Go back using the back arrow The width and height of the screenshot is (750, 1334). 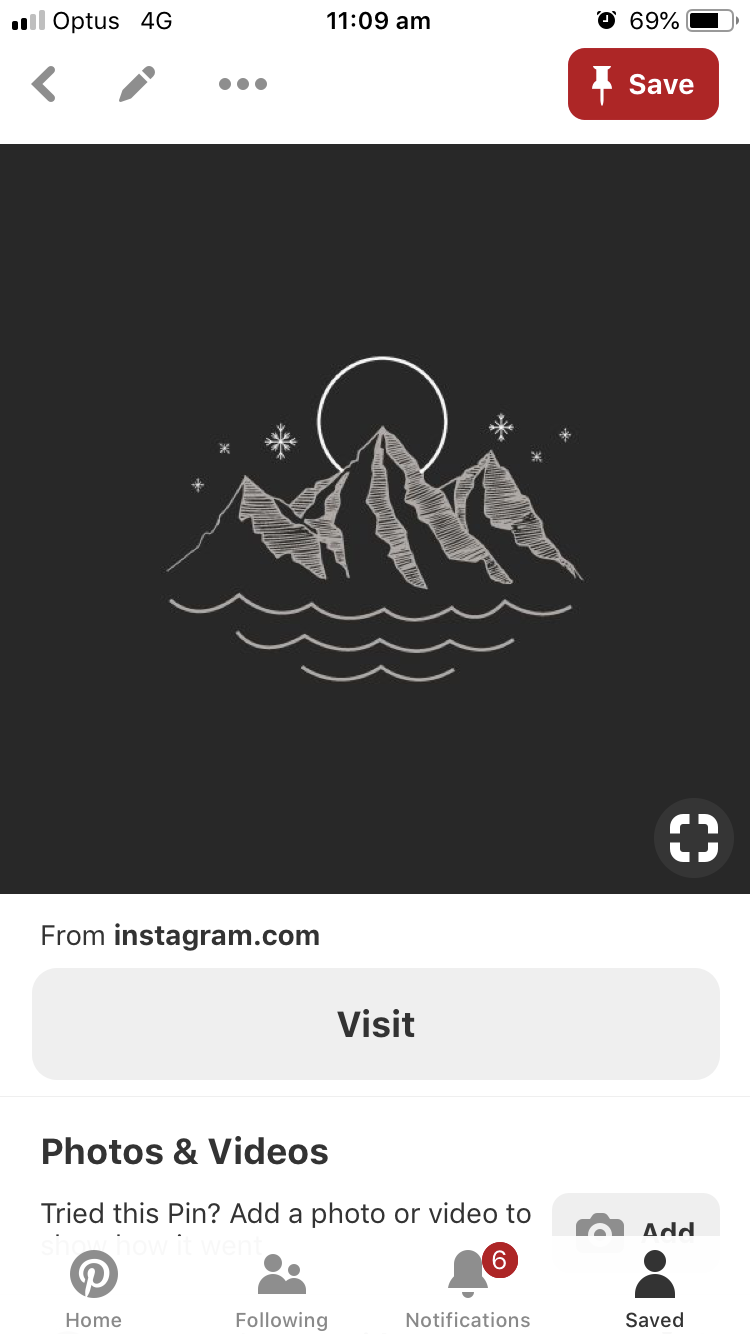click(x=44, y=84)
